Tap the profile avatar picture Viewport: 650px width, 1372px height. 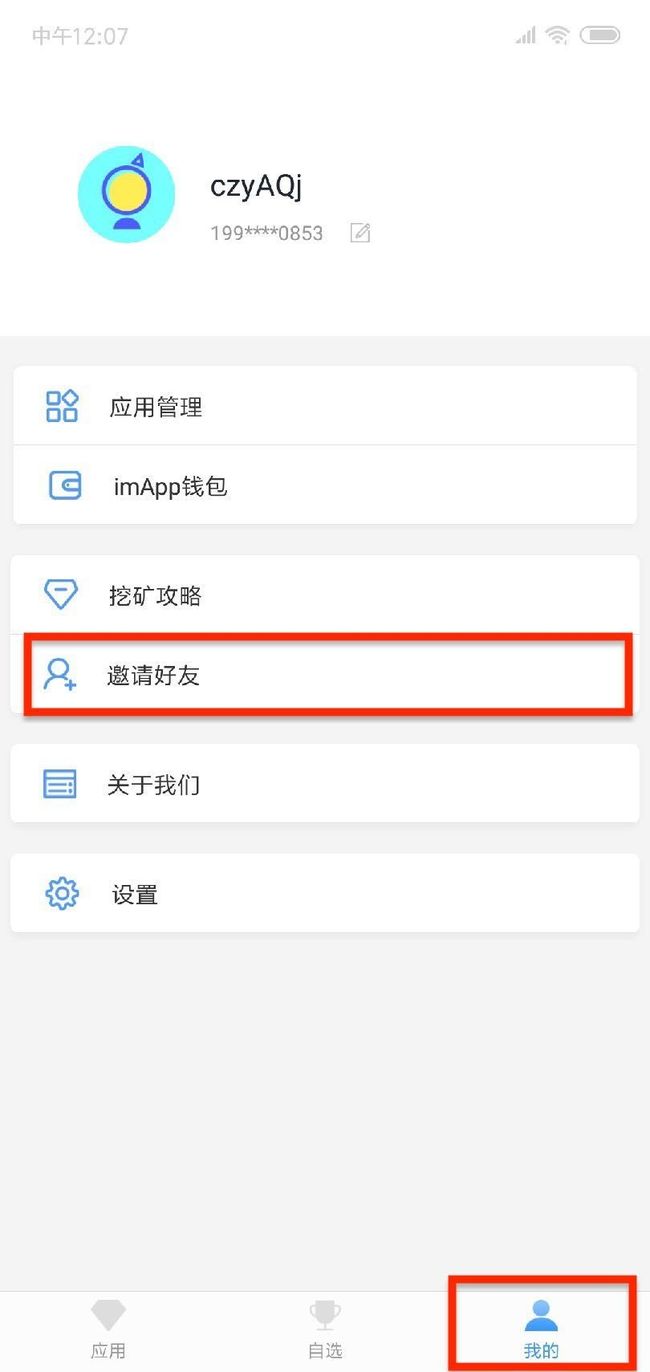coord(127,195)
